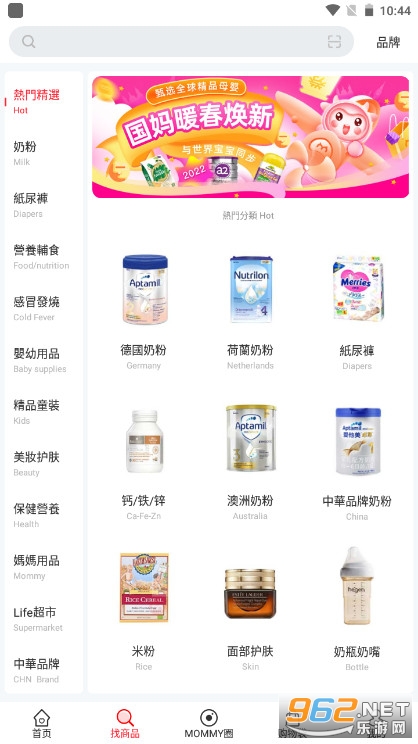Open the 品牌 brand page
418x744 pixels.
click(x=388, y=42)
